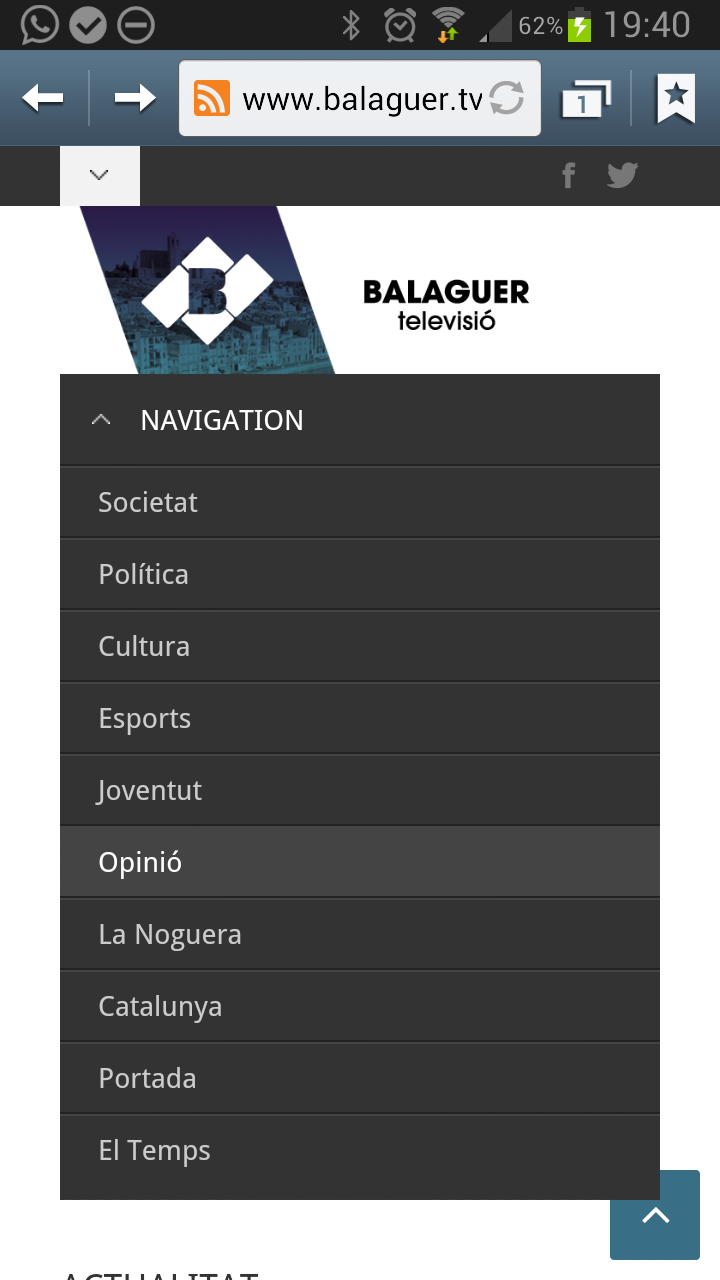720x1280 pixels.
Task: Open the Opinió section
Action: pyautogui.click(x=360, y=862)
